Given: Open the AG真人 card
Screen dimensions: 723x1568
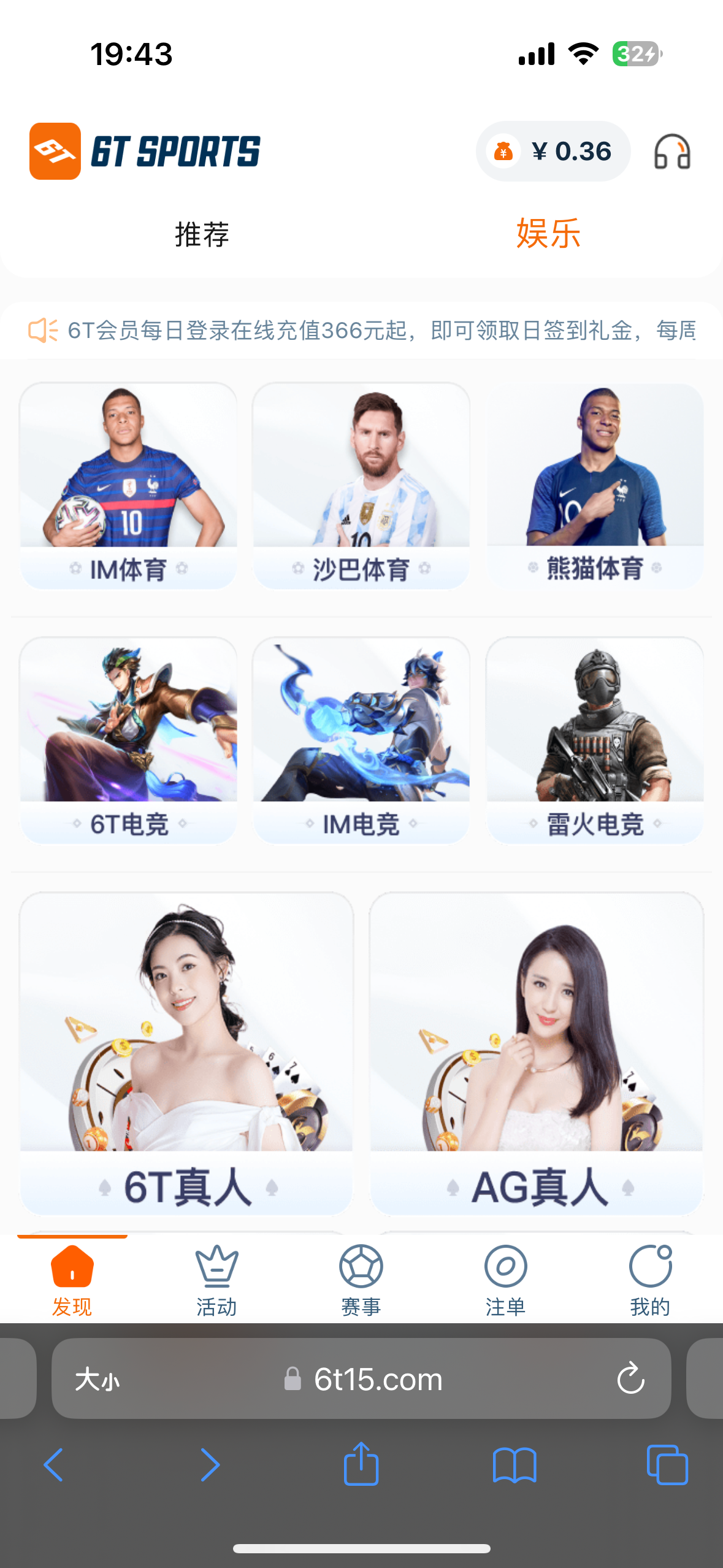Looking at the screenshot, I should coord(536,1053).
